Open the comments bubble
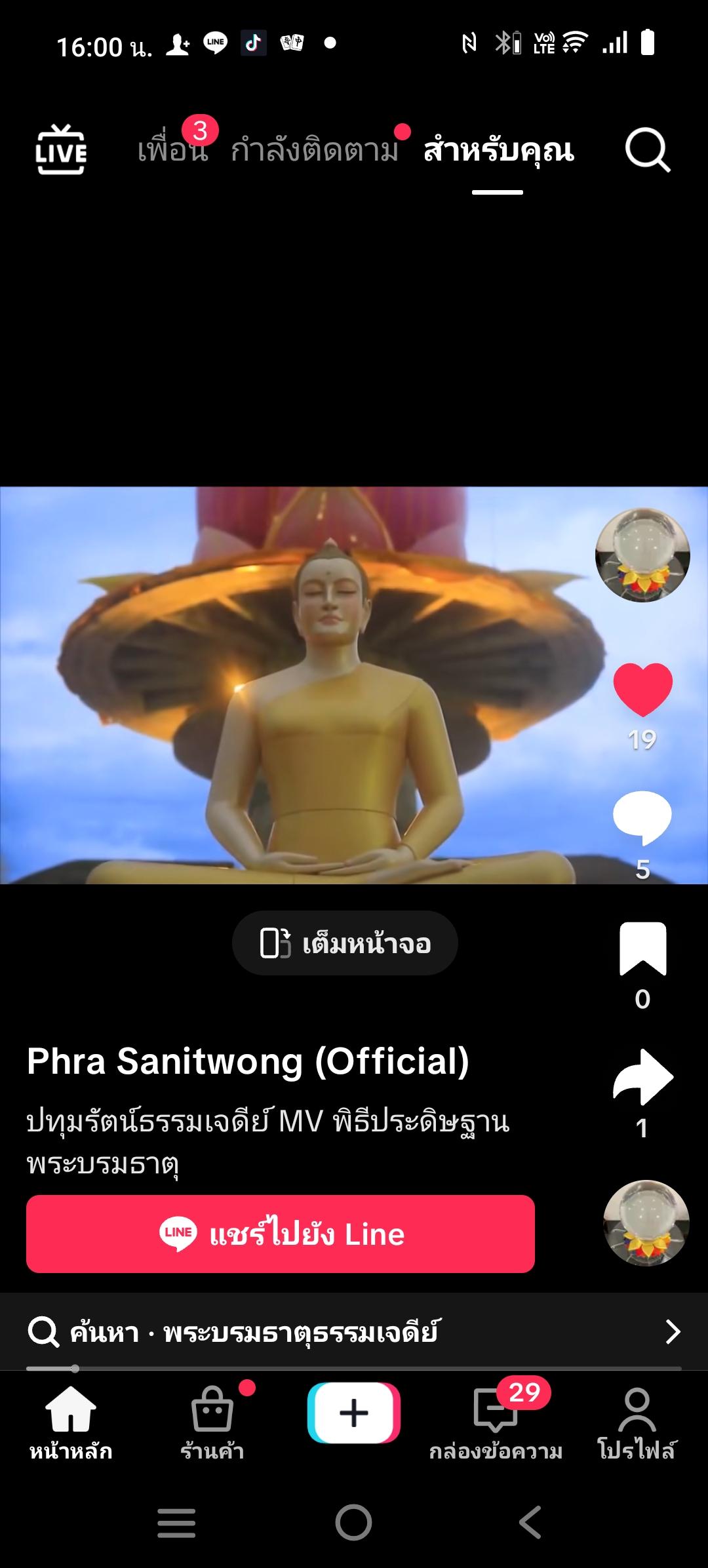The height and width of the screenshot is (1568, 708). tap(642, 817)
